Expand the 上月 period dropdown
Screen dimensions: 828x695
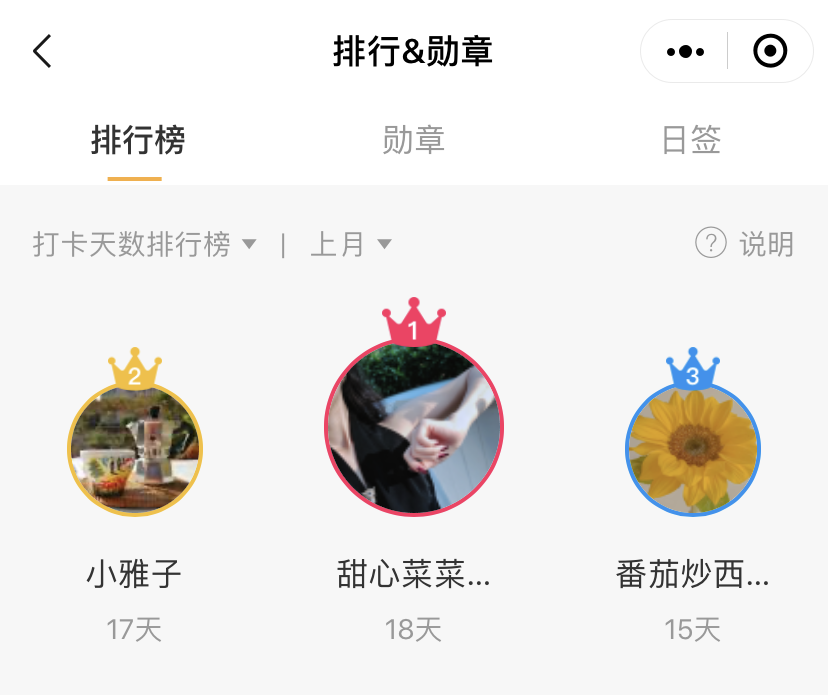point(350,244)
